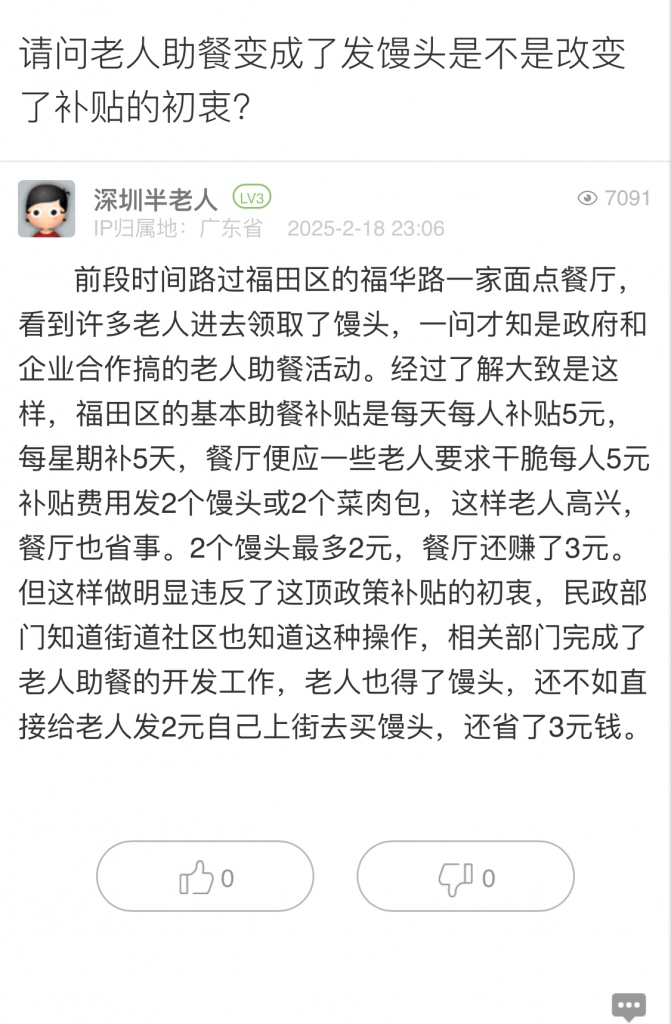Open 深圳半老人's profile avatar
The width and height of the screenshot is (671, 1024).
click(46, 209)
